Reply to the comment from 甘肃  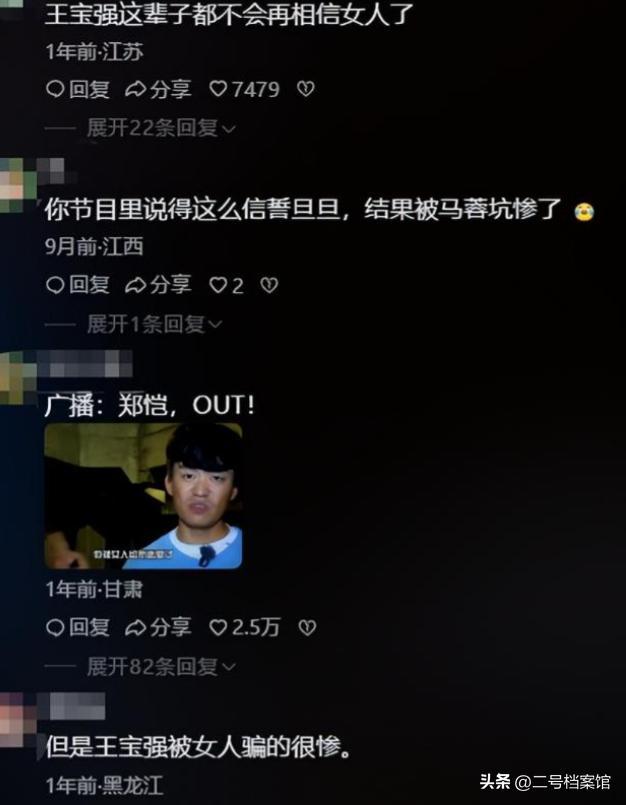tap(78, 627)
